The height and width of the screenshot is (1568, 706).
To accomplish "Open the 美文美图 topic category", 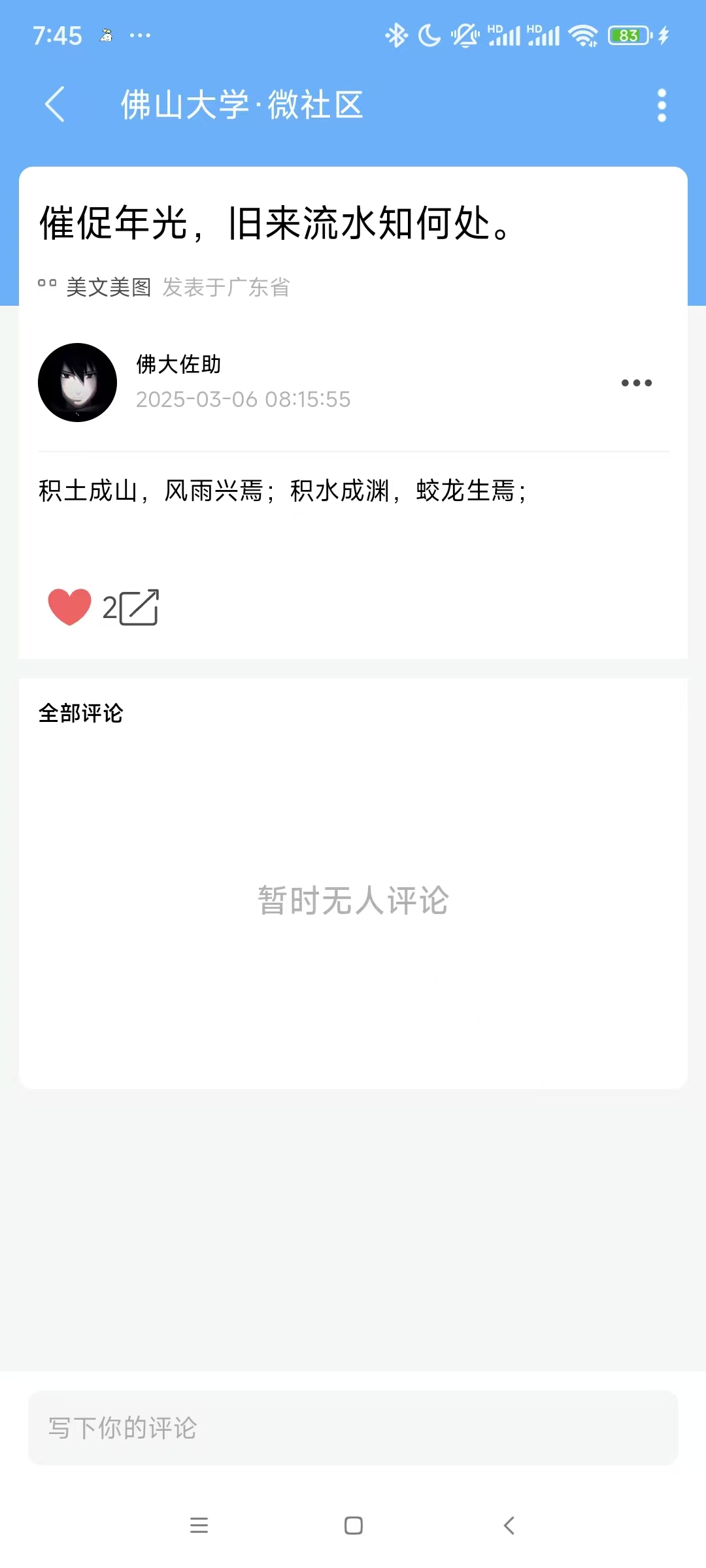I will click(108, 287).
